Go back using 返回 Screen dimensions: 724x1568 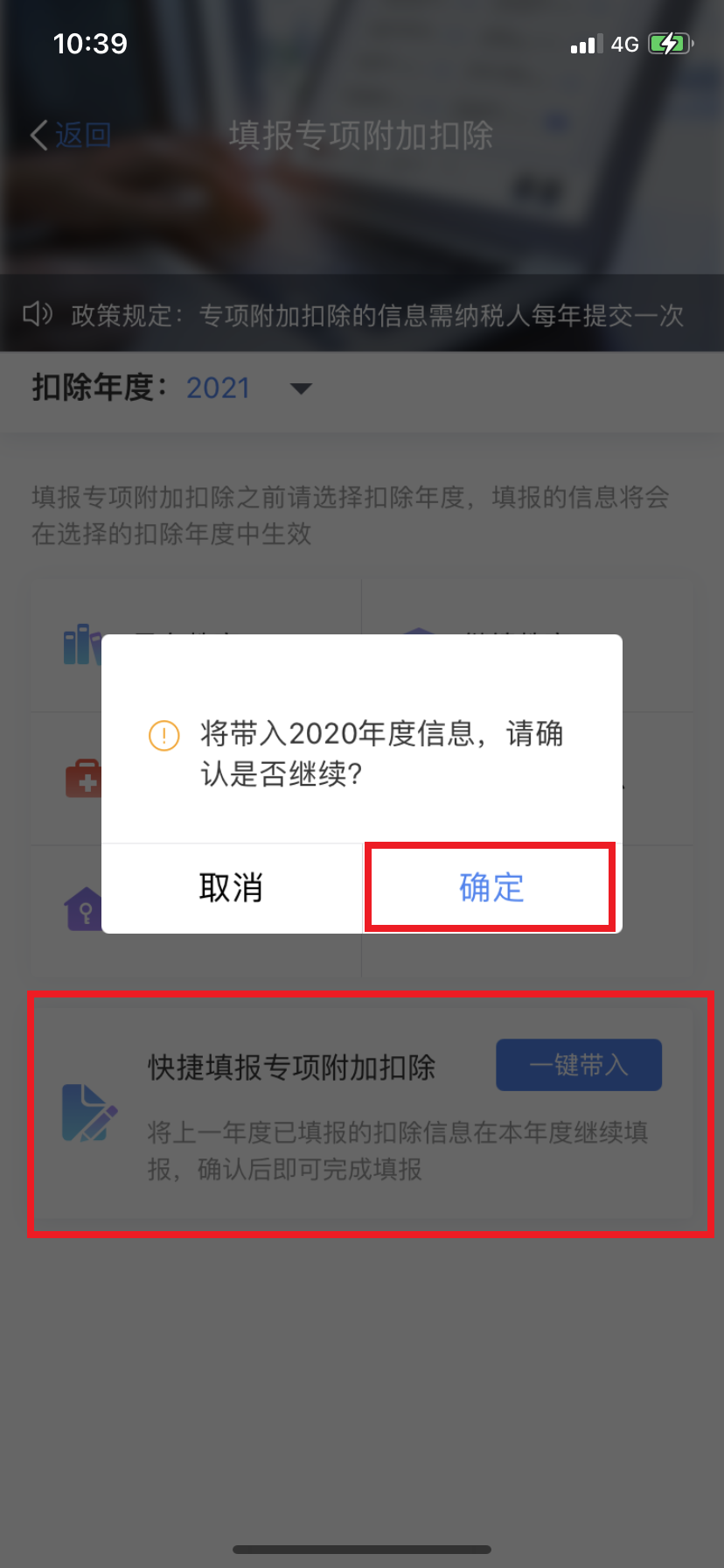click(72, 135)
